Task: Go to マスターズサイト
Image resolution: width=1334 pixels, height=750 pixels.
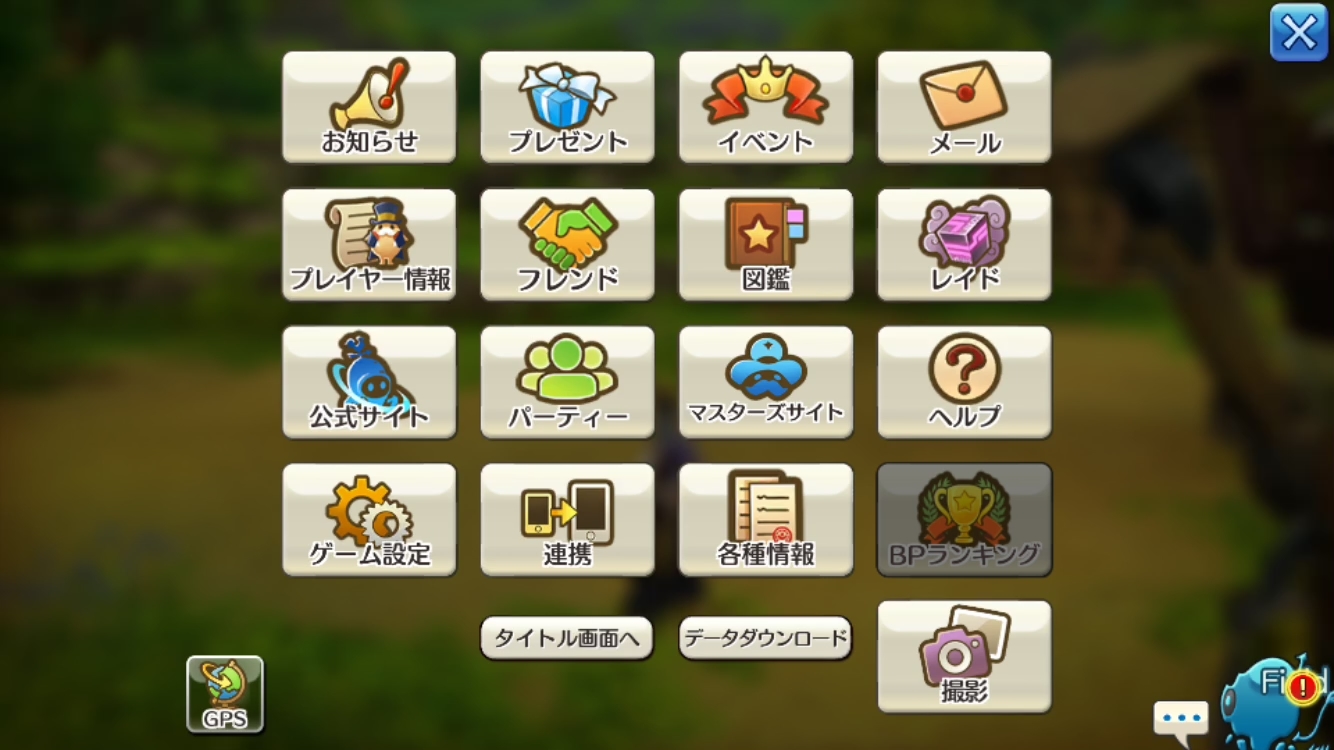Action: coord(766,381)
